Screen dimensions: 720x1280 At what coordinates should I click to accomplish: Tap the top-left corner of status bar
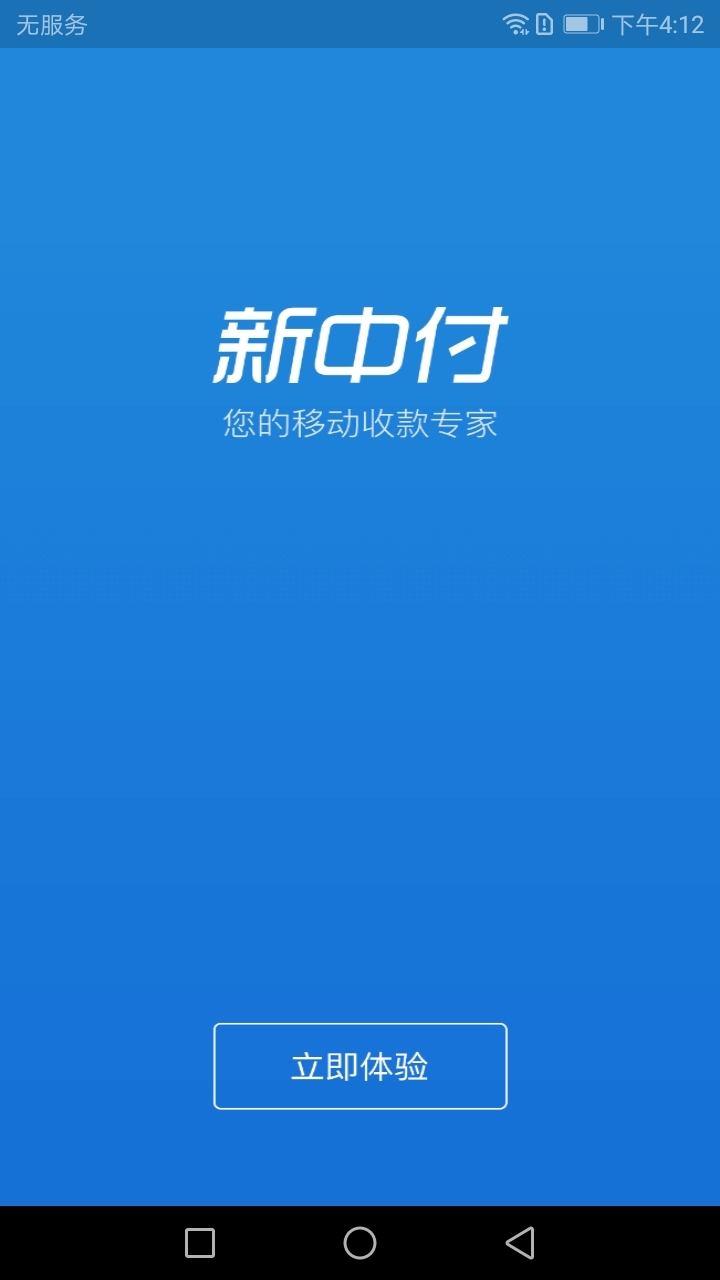[x=10, y=10]
